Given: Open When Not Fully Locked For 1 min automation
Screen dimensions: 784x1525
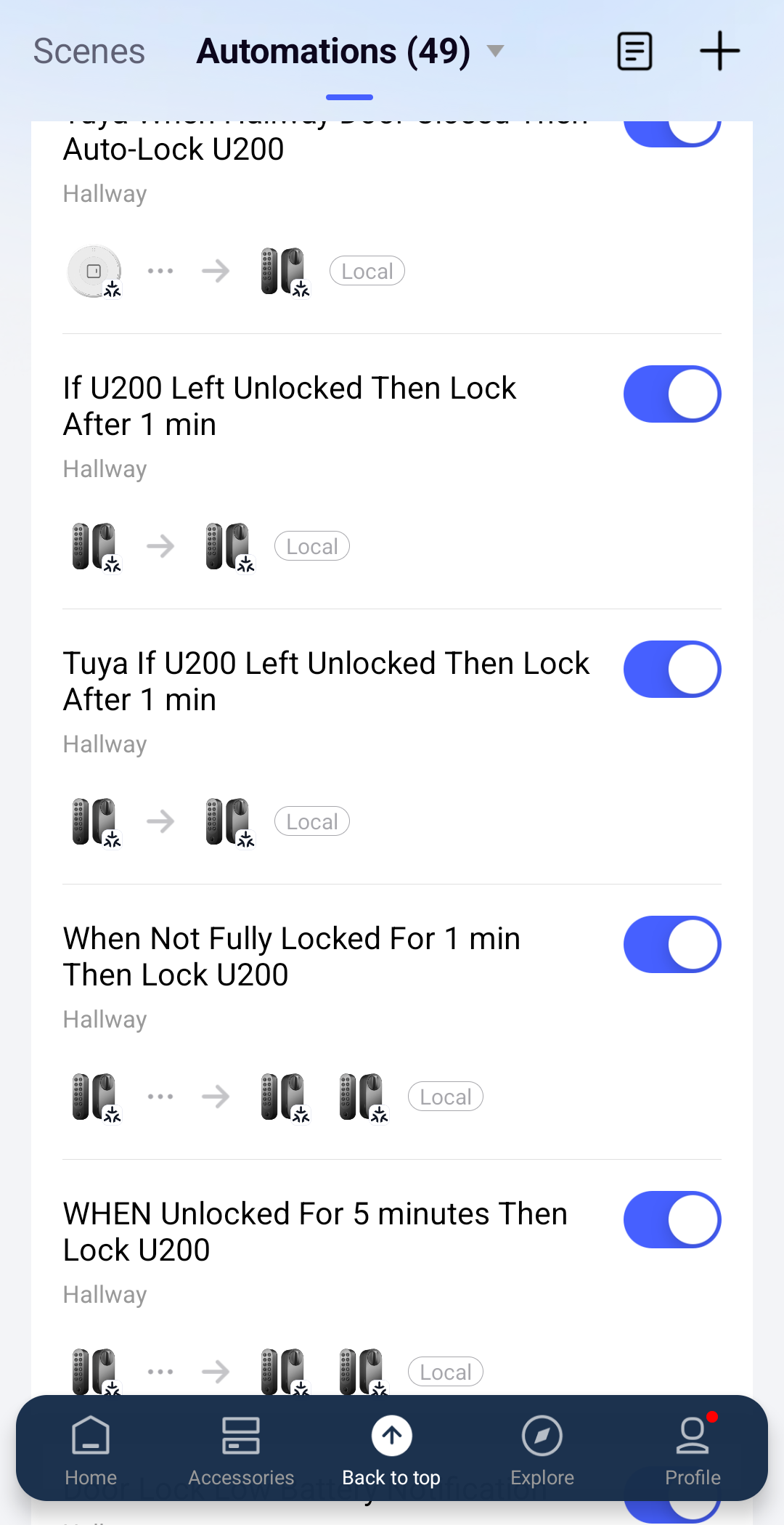Looking at the screenshot, I should coord(327,1022).
